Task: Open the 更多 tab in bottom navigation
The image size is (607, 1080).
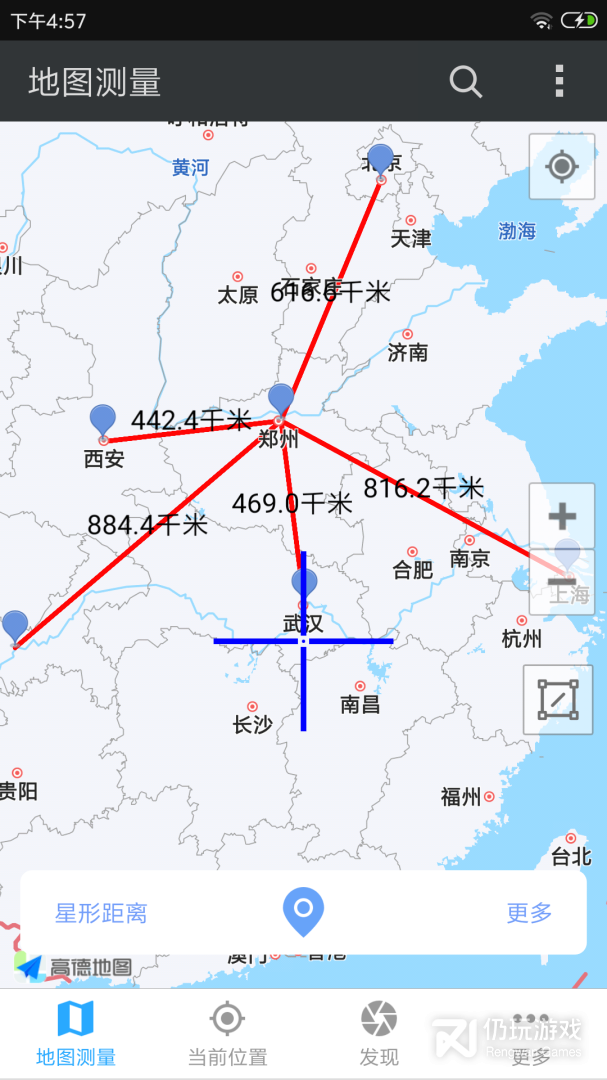Action: pos(530,1034)
